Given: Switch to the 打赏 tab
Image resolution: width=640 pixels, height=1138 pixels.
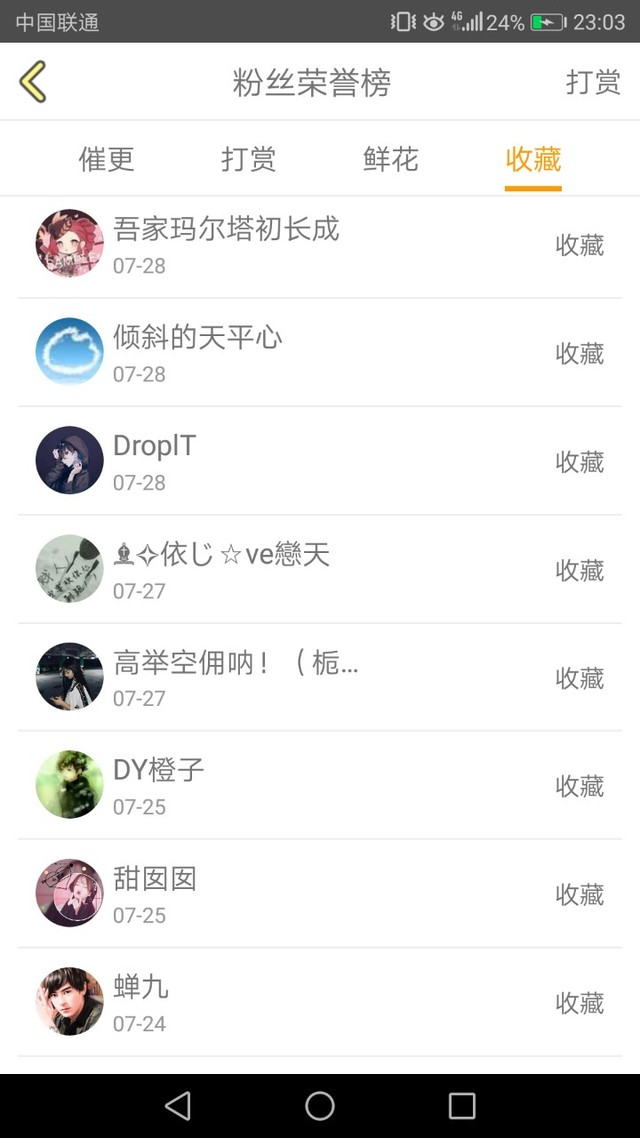Looking at the screenshot, I should click(x=248, y=159).
